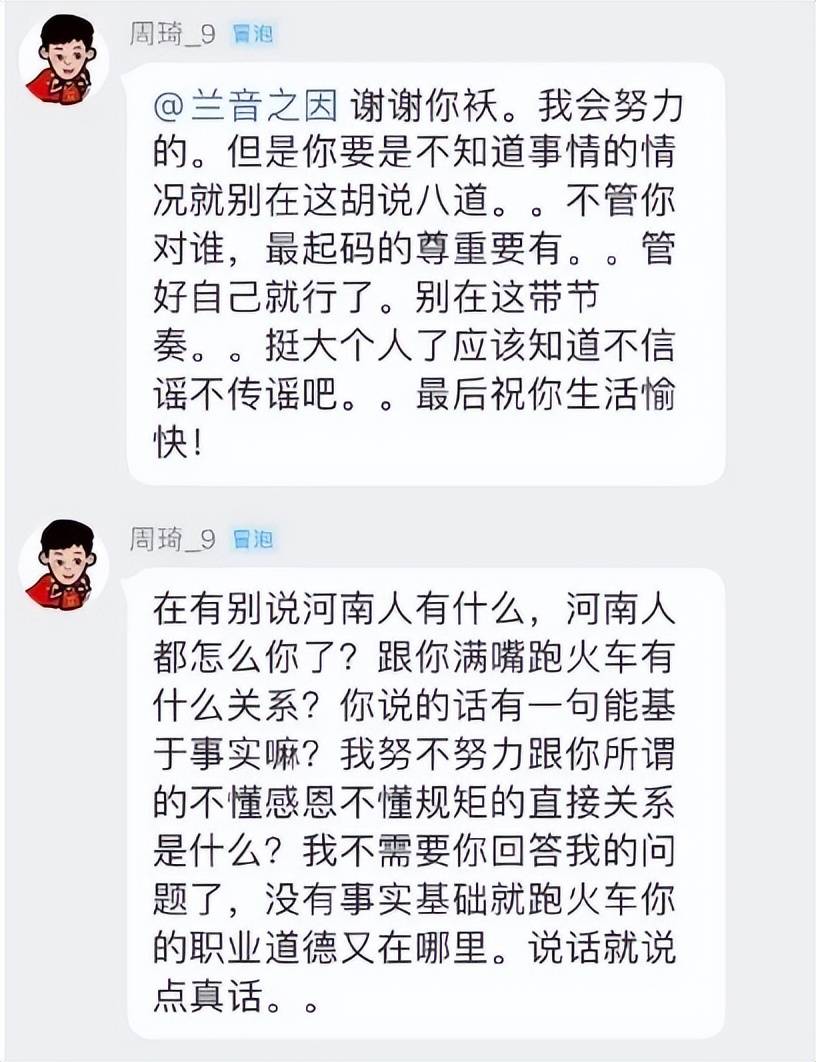Open 周琦_9's avatar beside the 河南人 message
Viewport: 816px width, 1062px height.
[65, 565]
